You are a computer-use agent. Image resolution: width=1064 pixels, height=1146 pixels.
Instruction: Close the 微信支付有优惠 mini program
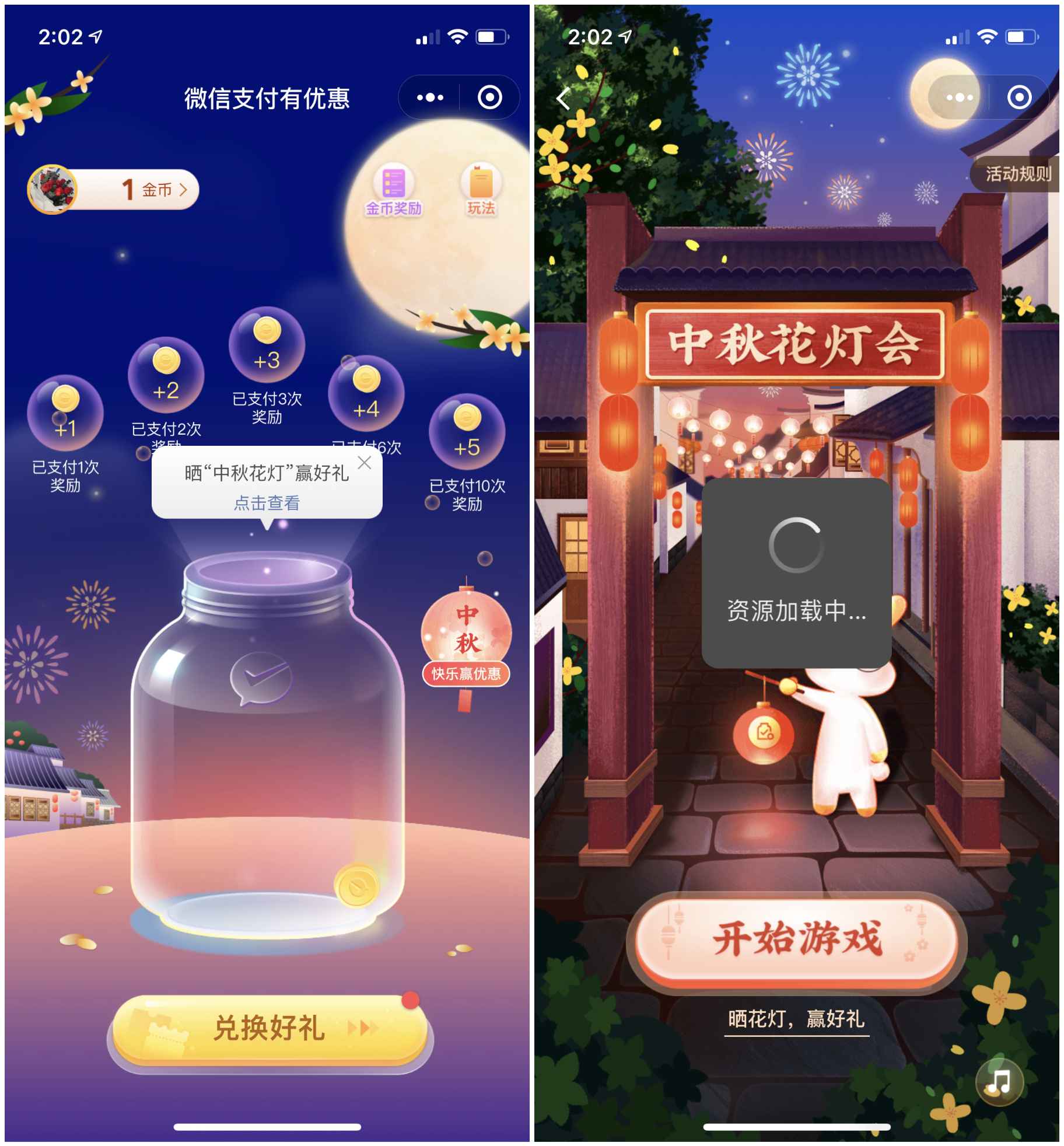click(x=489, y=97)
